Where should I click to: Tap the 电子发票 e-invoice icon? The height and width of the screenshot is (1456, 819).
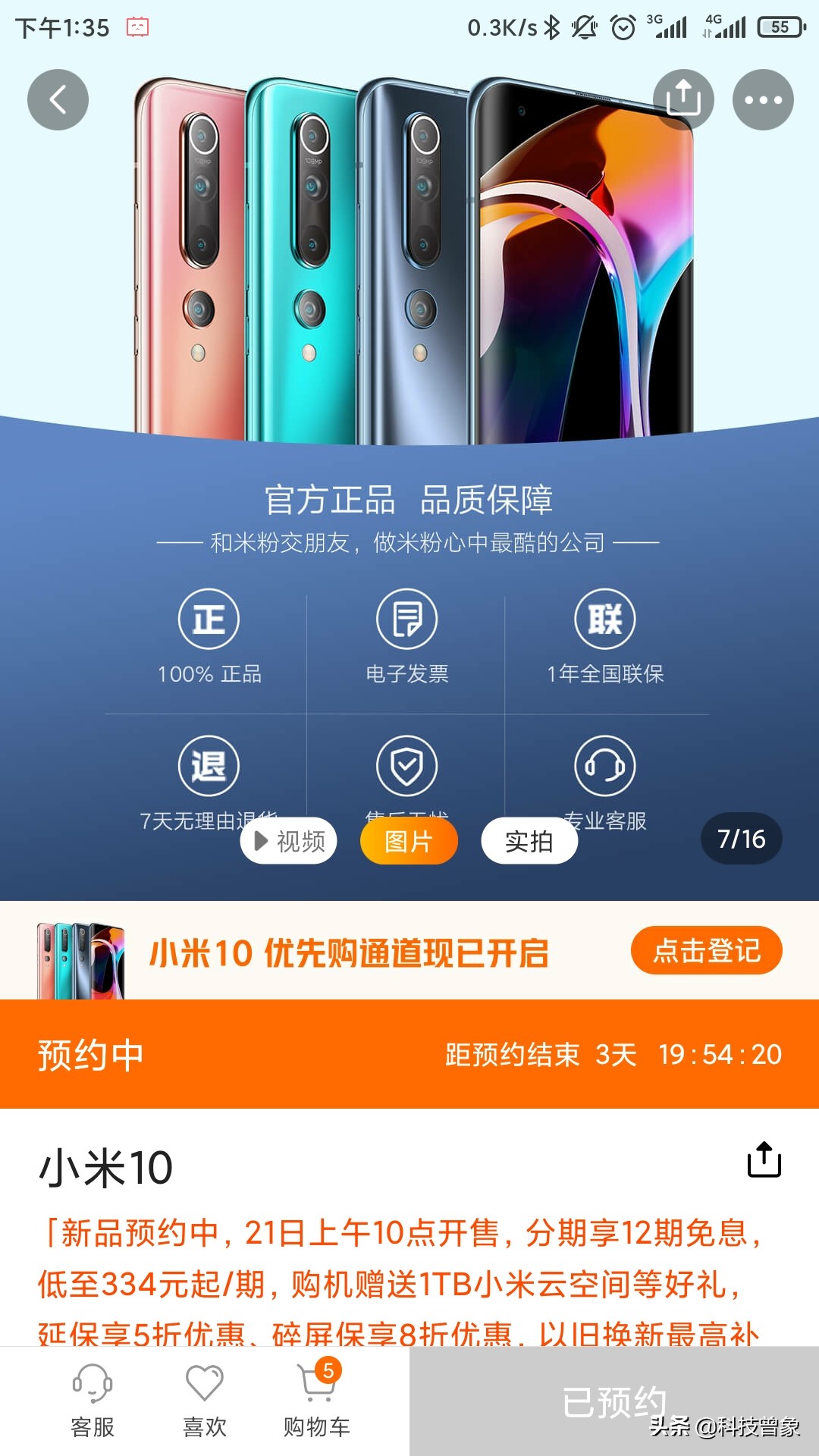[x=407, y=618]
